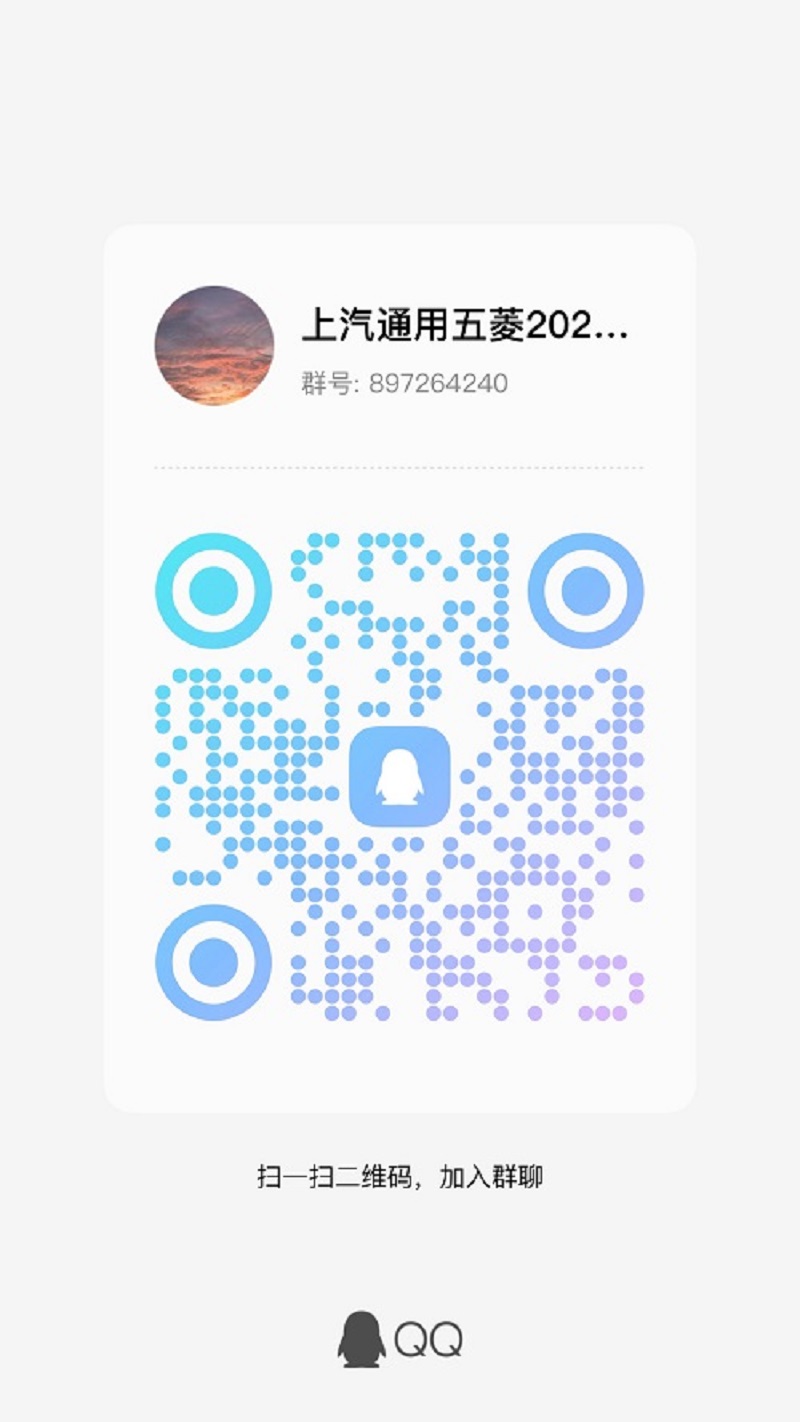This screenshot has height=1422, width=800.
Task: Click the gray background outside the card
Action: point(50,700)
